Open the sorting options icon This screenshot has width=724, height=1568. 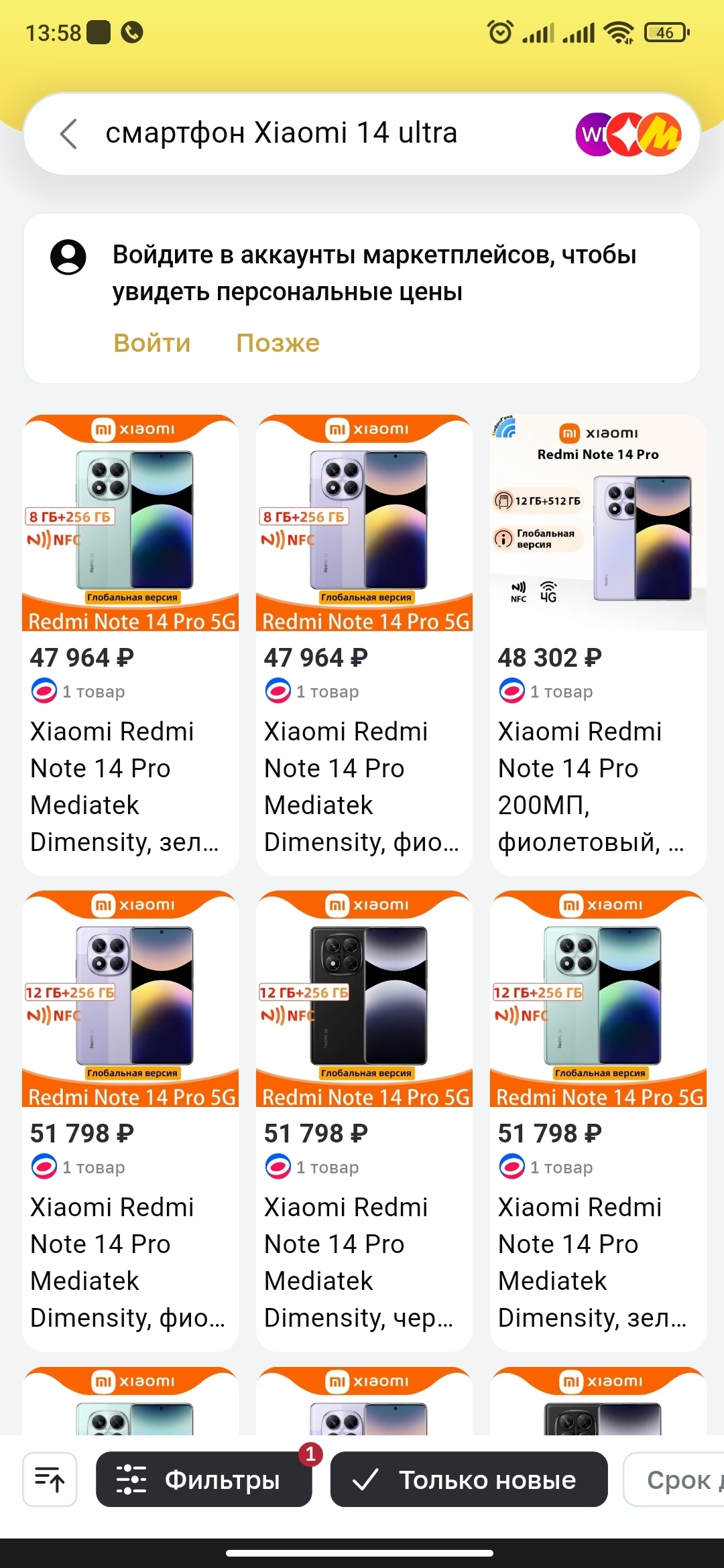tap(50, 1480)
